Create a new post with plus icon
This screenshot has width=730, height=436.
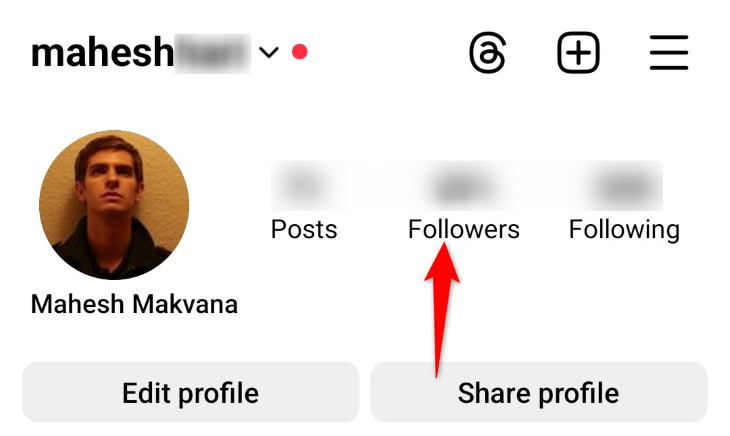578,53
